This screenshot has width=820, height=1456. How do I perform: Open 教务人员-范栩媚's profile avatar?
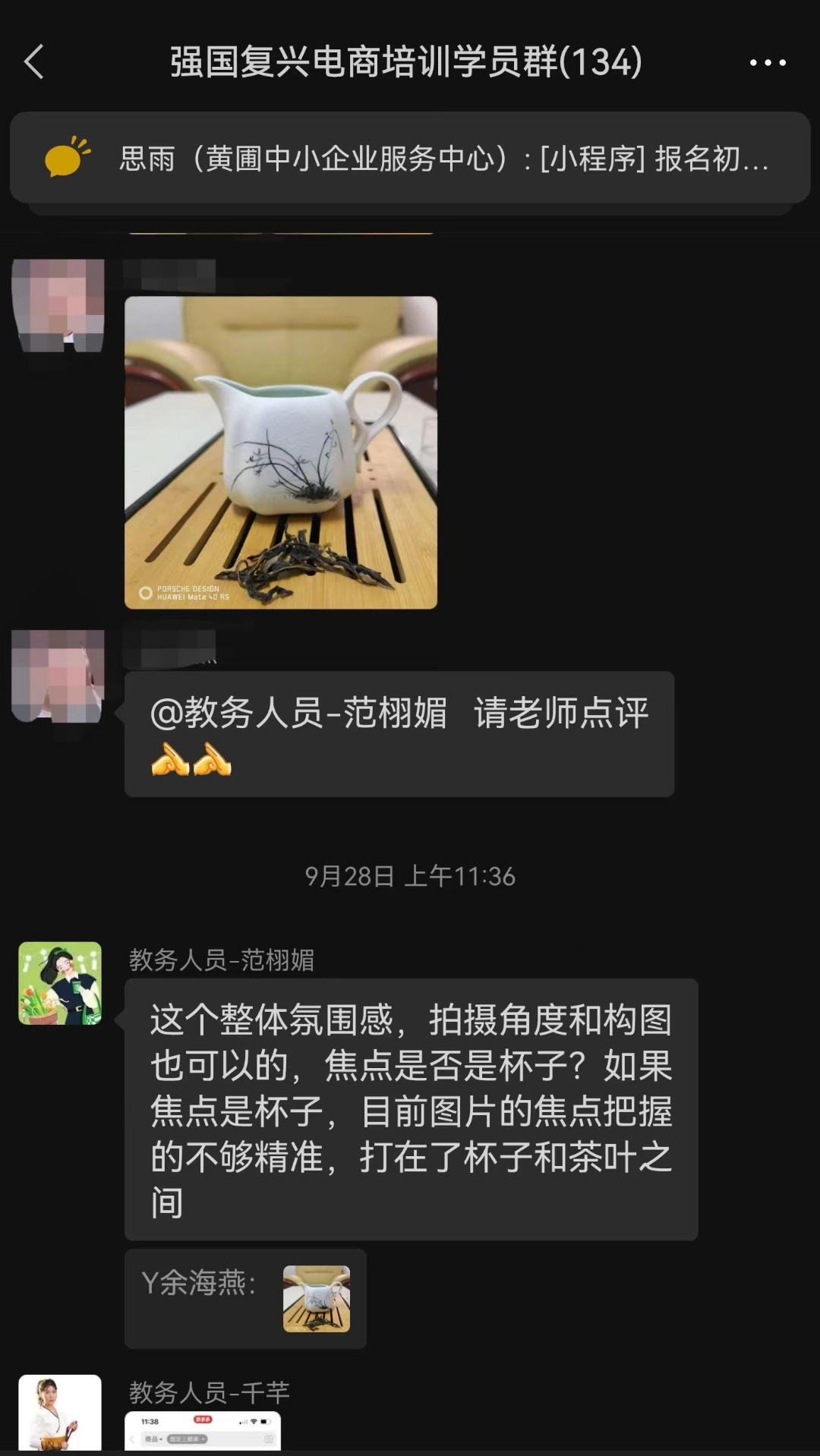(60, 983)
